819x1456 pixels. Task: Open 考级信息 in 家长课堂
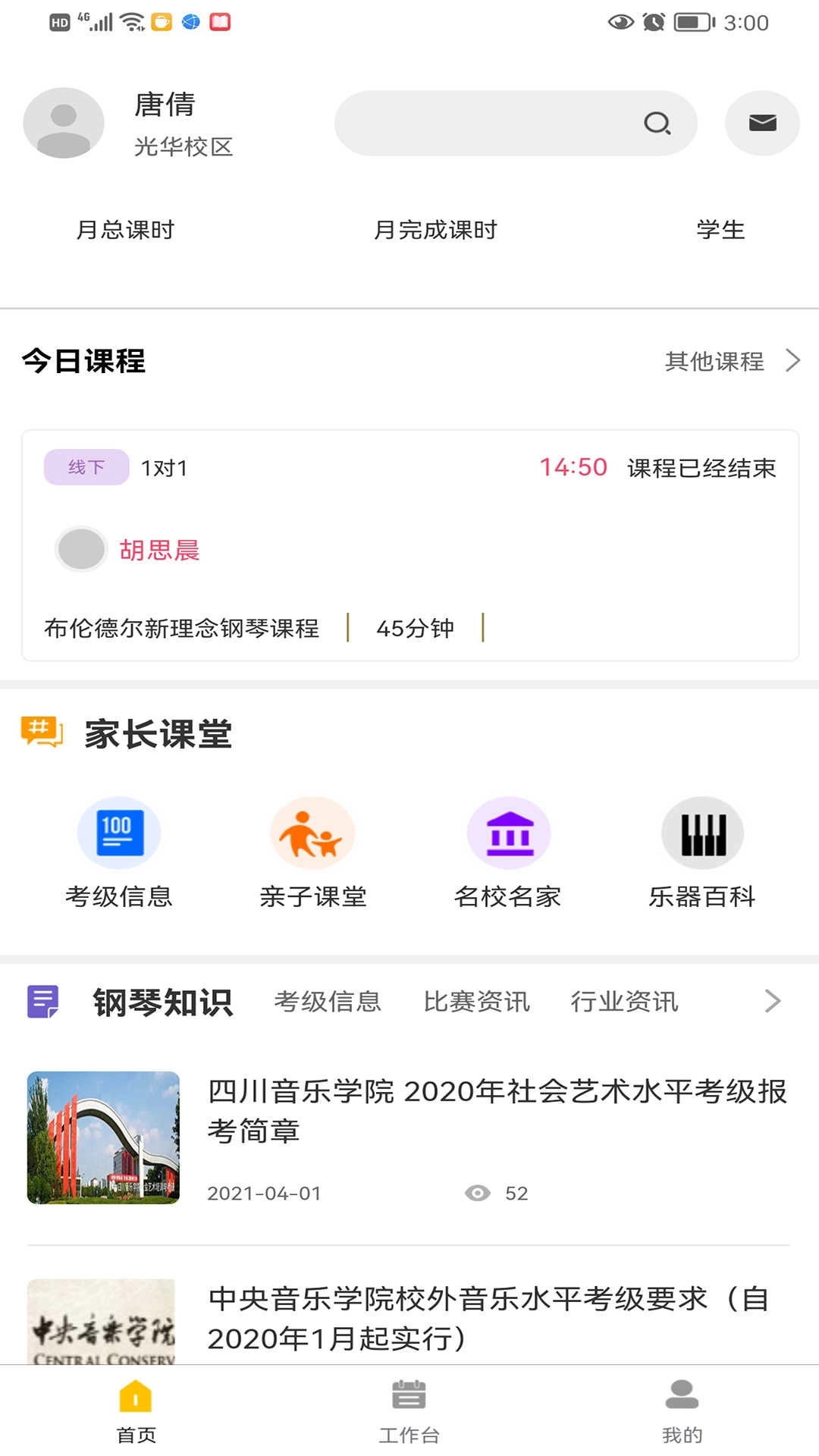point(119,852)
